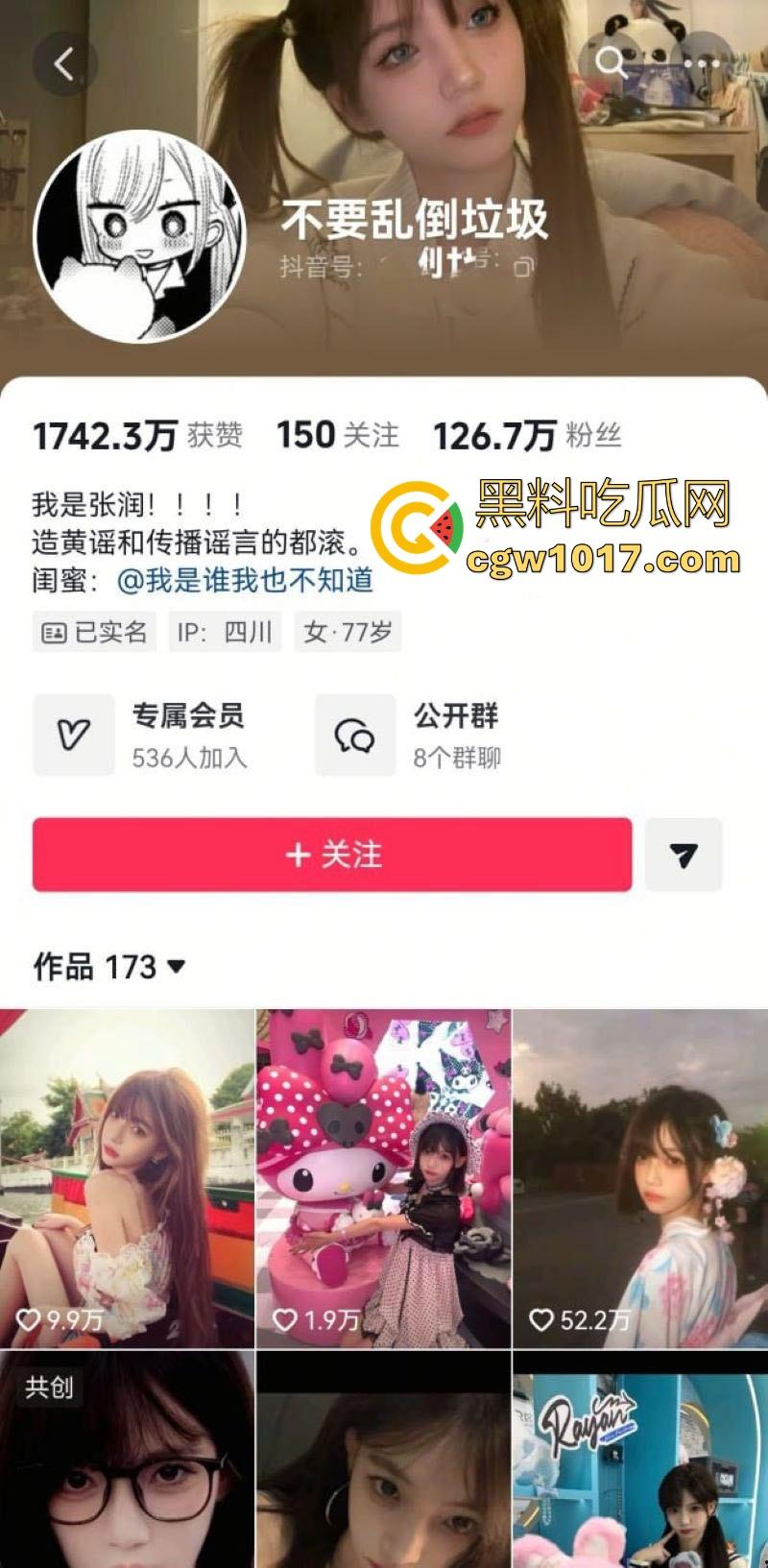Screen dimensions: 768x1568
Task: Open search on this profile
Action: tap(611, 62)
